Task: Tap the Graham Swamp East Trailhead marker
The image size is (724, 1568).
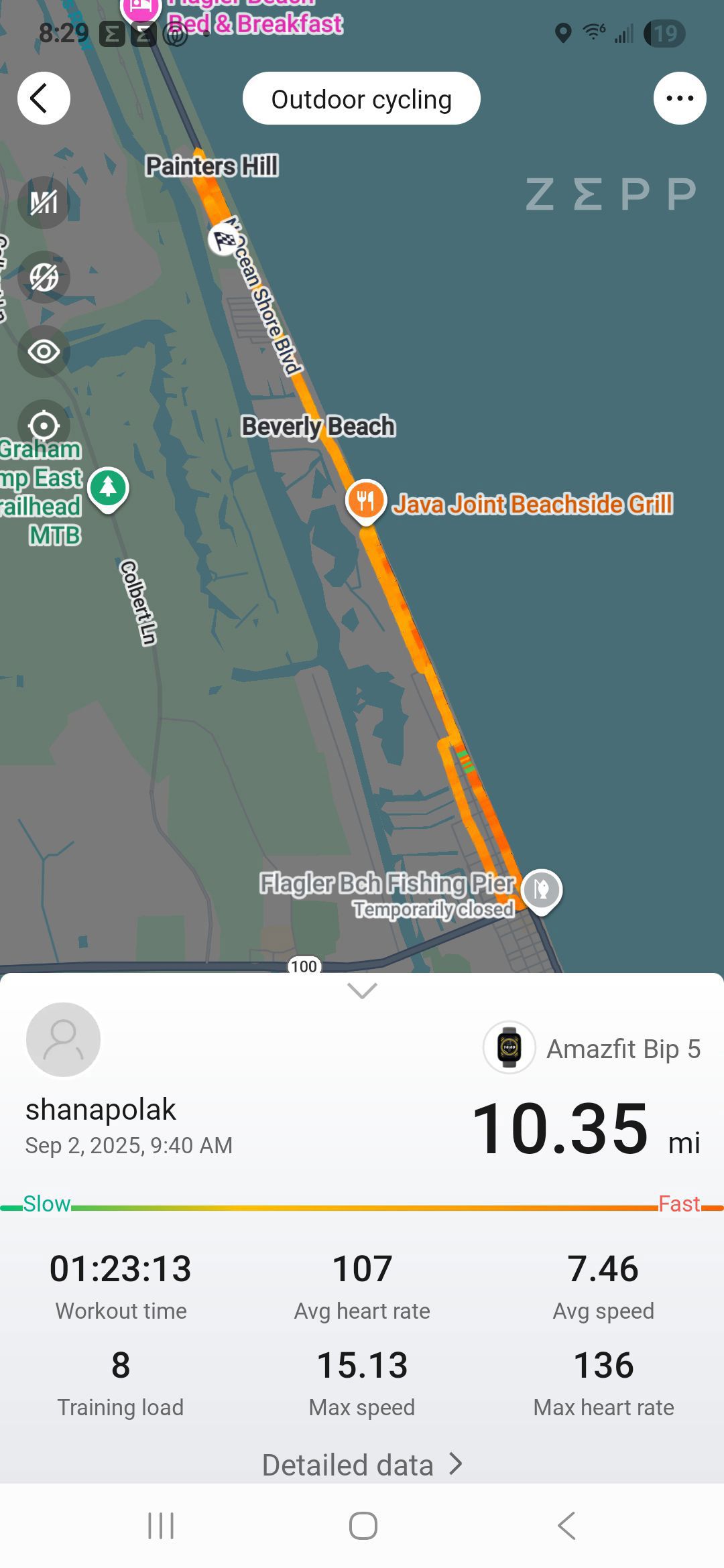Action: click(x=109, y=489)
